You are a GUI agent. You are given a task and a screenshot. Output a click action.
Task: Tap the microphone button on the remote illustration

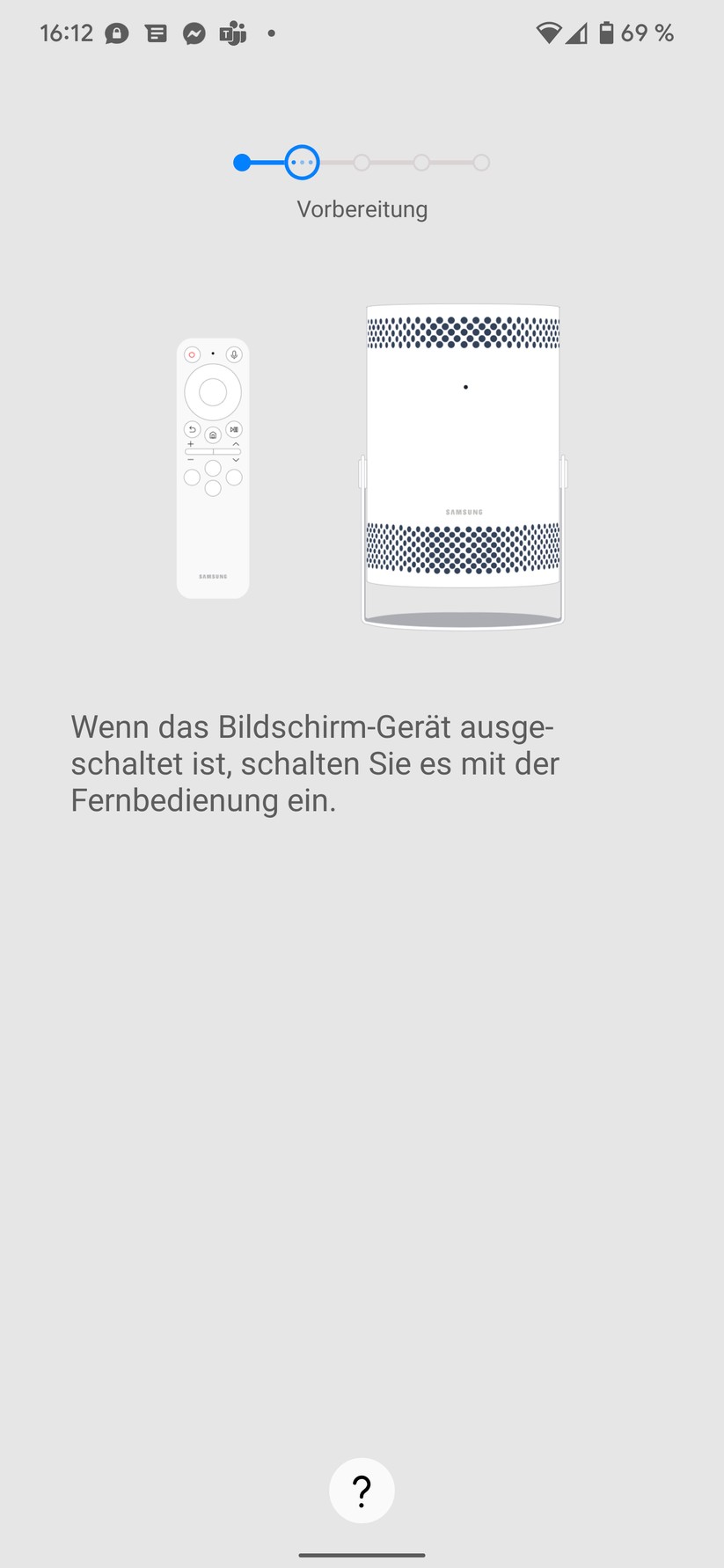click(x=233, y=355)
